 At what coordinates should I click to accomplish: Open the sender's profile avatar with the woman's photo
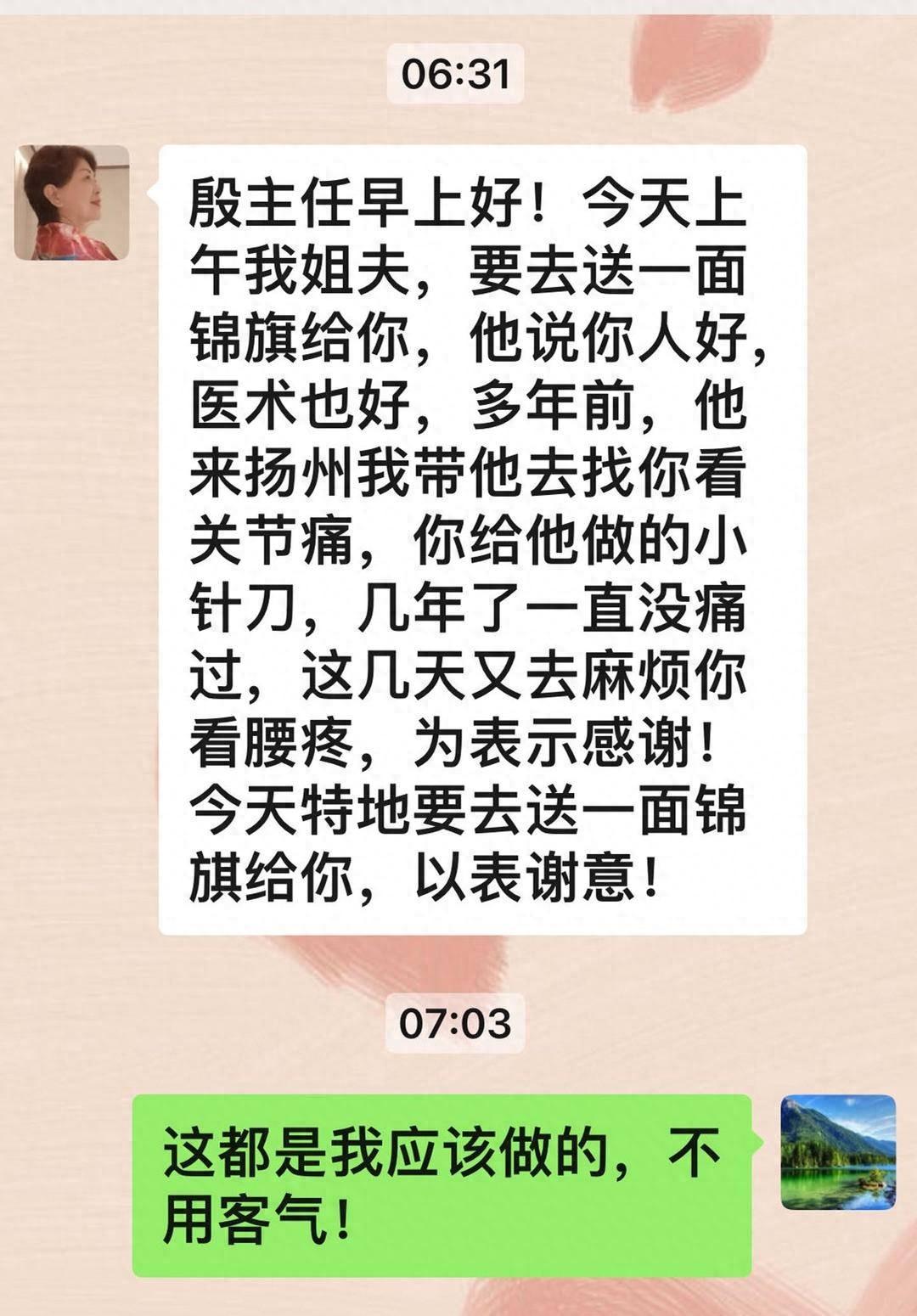click(72, 202)
